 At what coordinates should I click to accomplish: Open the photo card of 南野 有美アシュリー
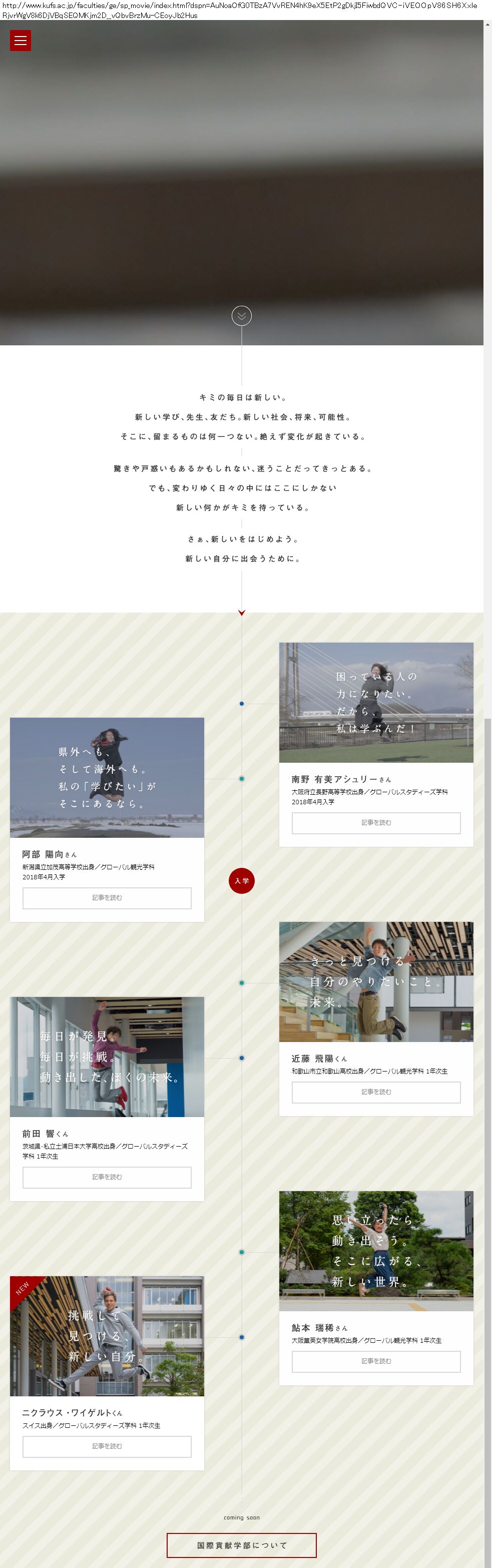(376, 703)
